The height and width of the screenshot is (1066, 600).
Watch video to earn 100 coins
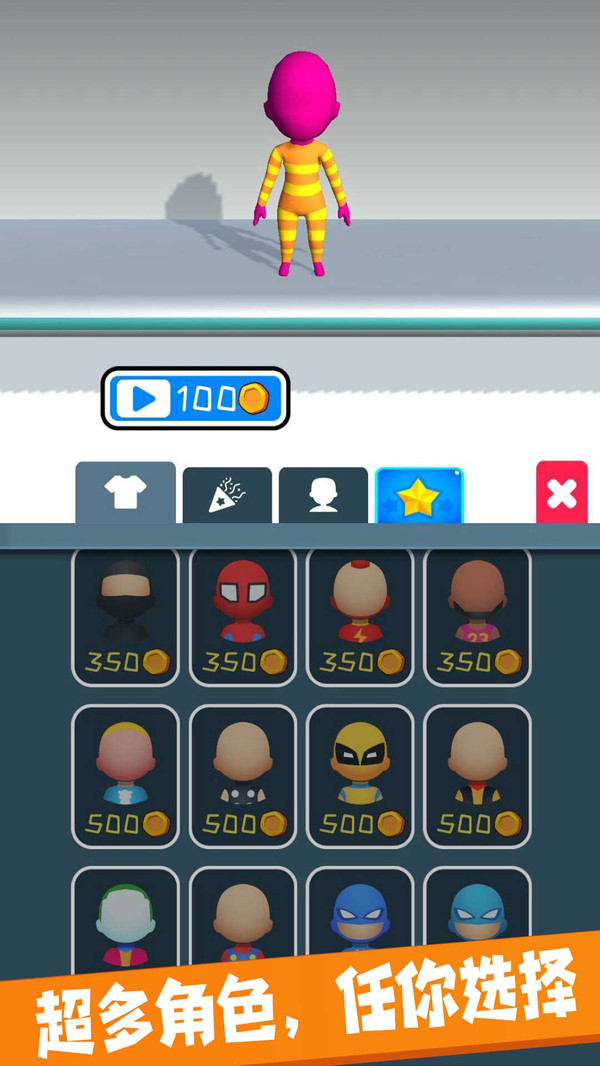coord(195,399)
